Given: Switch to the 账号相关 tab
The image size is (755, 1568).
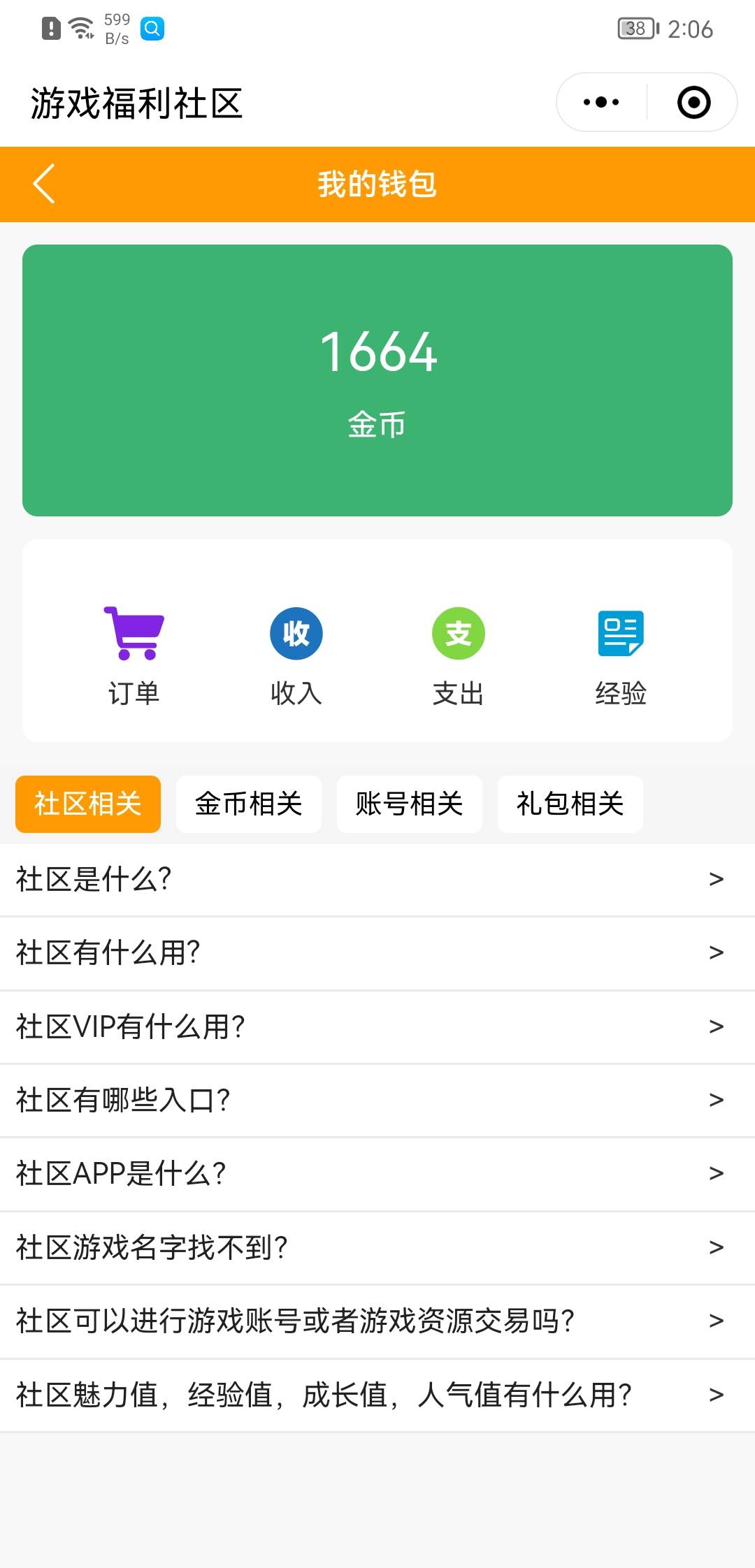Looking at the screenshot, I should click(410, 804).
